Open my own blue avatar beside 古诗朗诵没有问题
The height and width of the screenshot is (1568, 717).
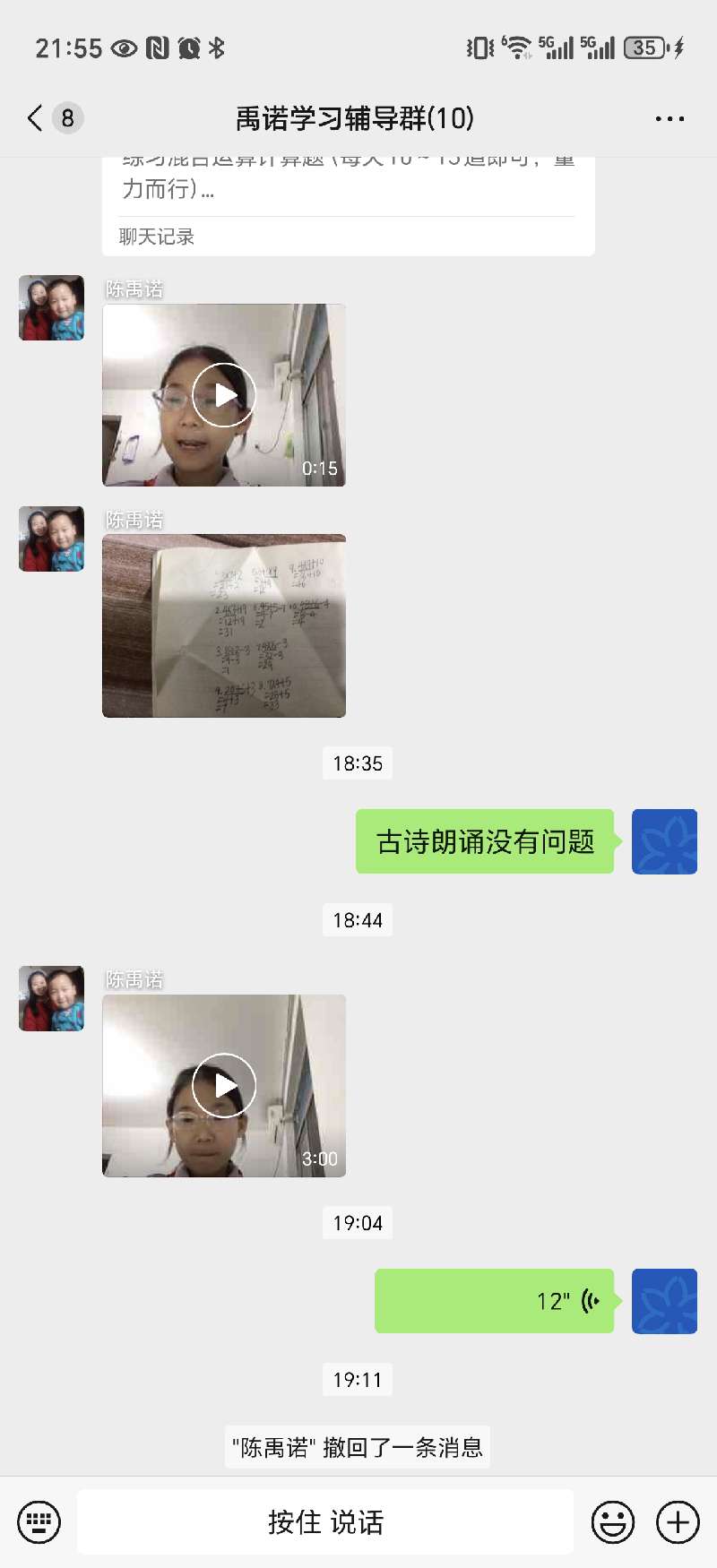[664, 841]
